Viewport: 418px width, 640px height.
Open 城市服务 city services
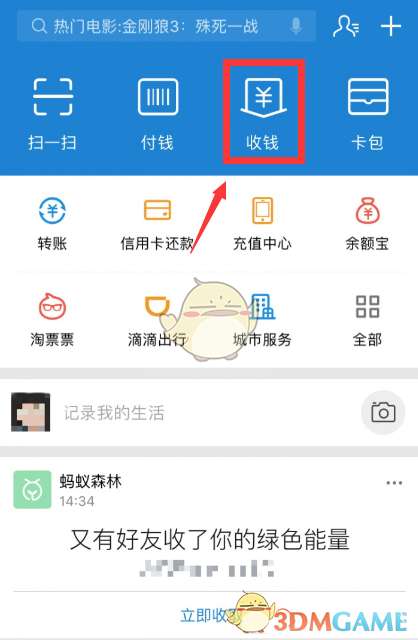[x=262, y=320]
